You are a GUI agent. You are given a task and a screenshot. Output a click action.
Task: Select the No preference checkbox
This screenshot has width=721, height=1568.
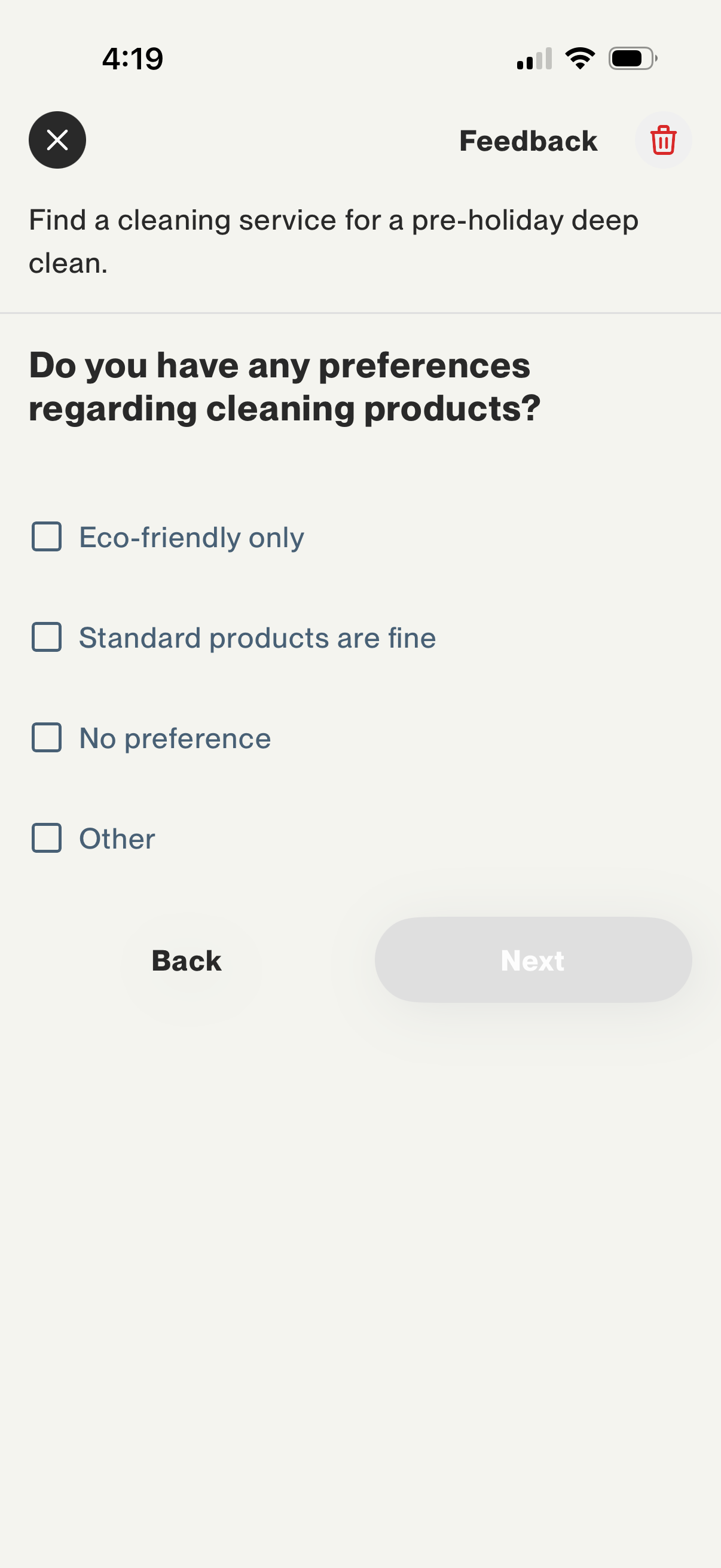(x=47, y=738)
